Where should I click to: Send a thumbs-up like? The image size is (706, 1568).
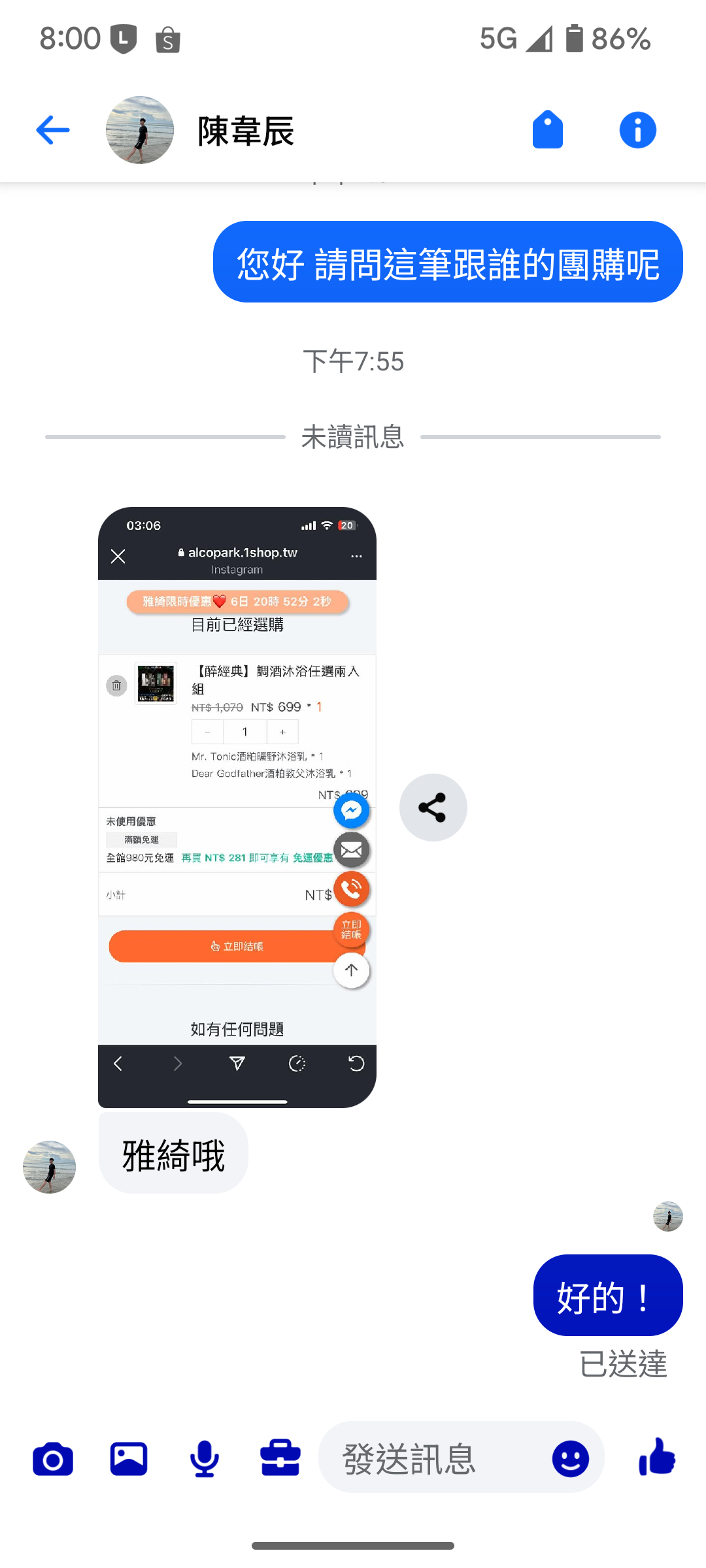pos(657,1458)
